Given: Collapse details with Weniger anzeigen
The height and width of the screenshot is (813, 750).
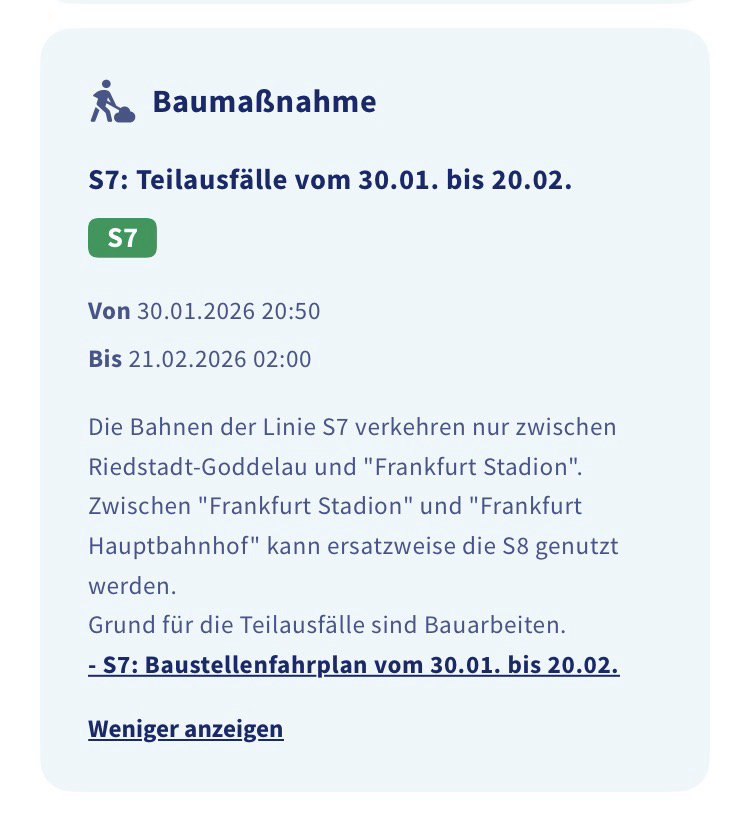Looking at the screenshot, I should click(185, 729).
